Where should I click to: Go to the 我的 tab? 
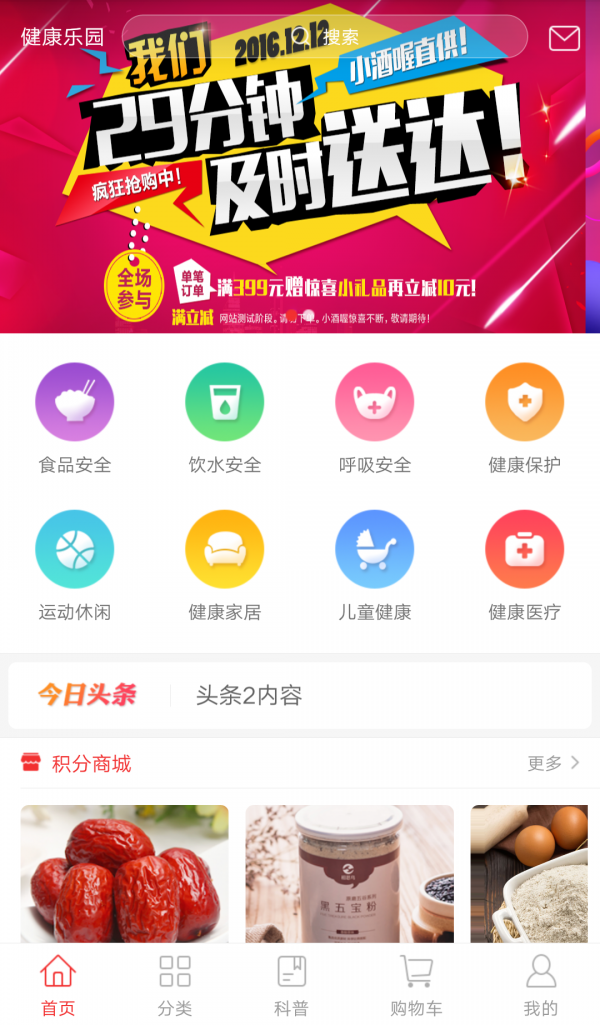(x=541, y=985)
